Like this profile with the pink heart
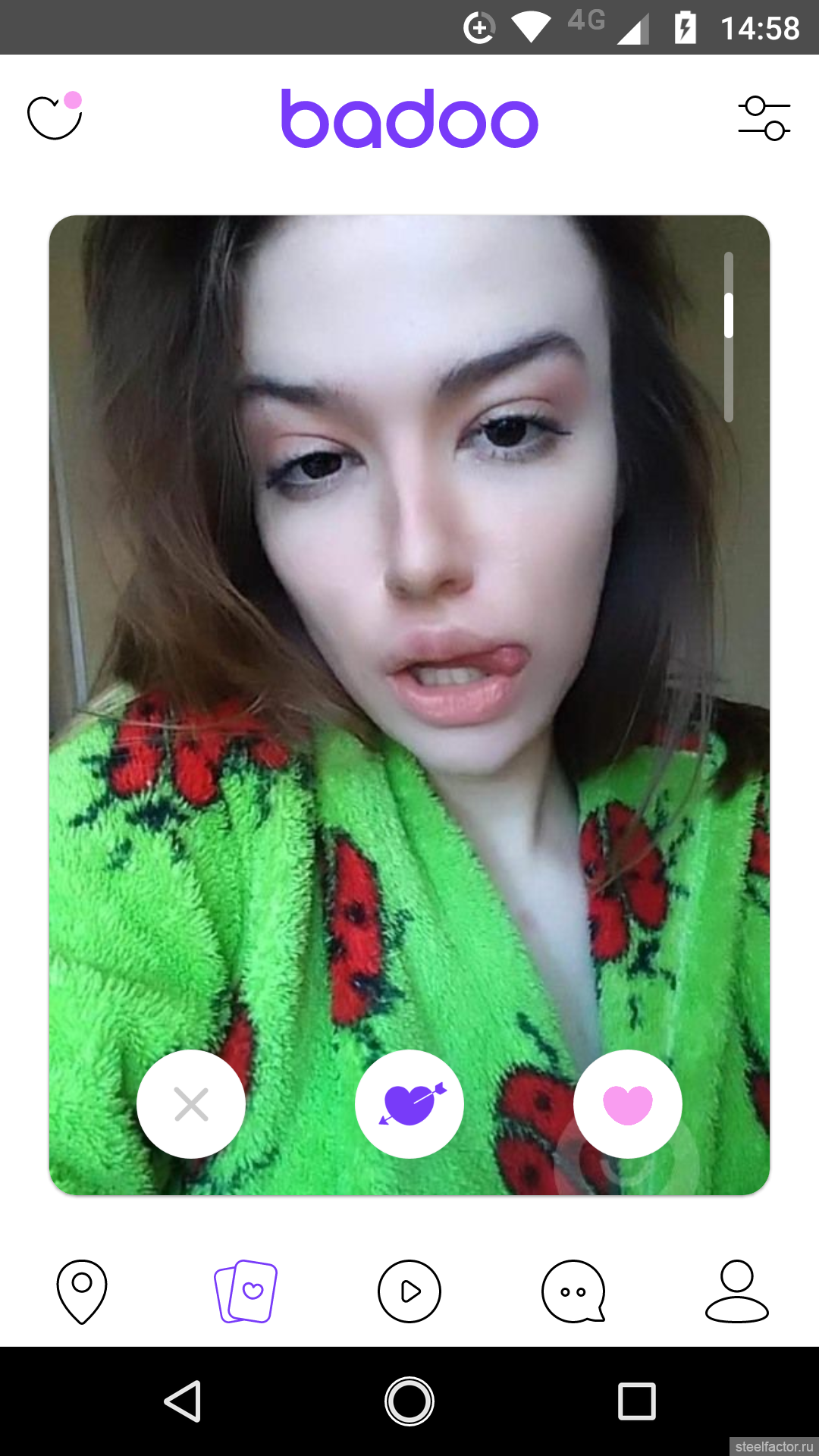The height and width of the screenshot is (1456, 819). [628, 1104]
